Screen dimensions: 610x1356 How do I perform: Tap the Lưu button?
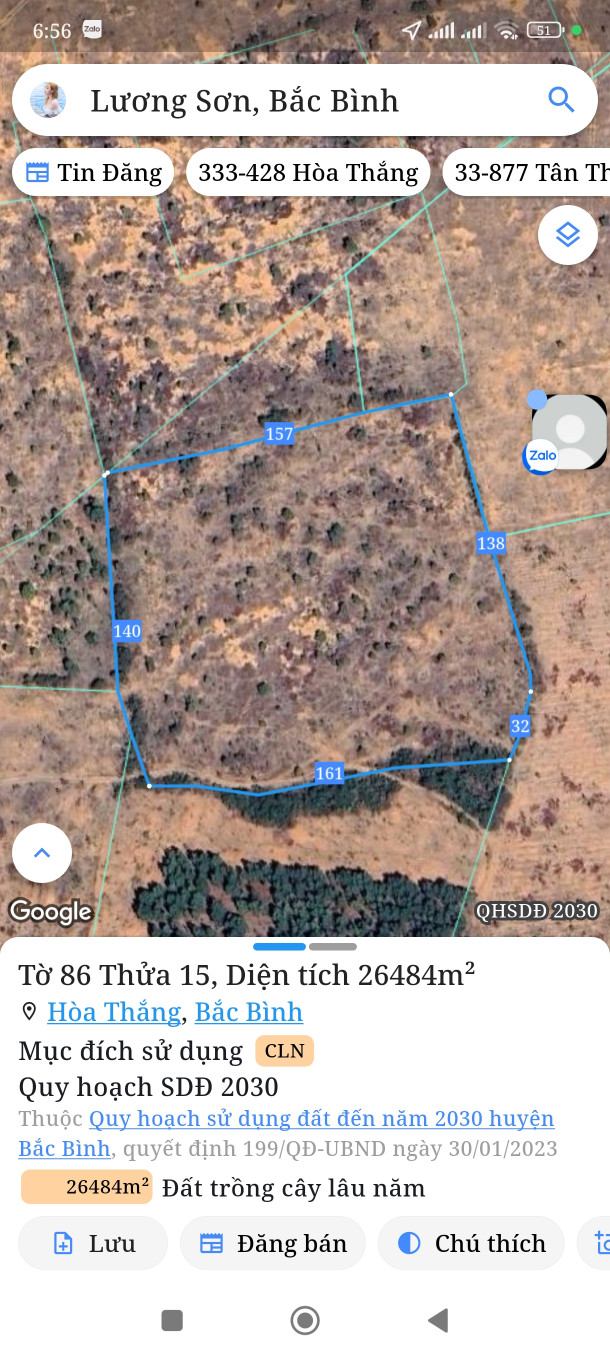click(x=93, y=1243)
